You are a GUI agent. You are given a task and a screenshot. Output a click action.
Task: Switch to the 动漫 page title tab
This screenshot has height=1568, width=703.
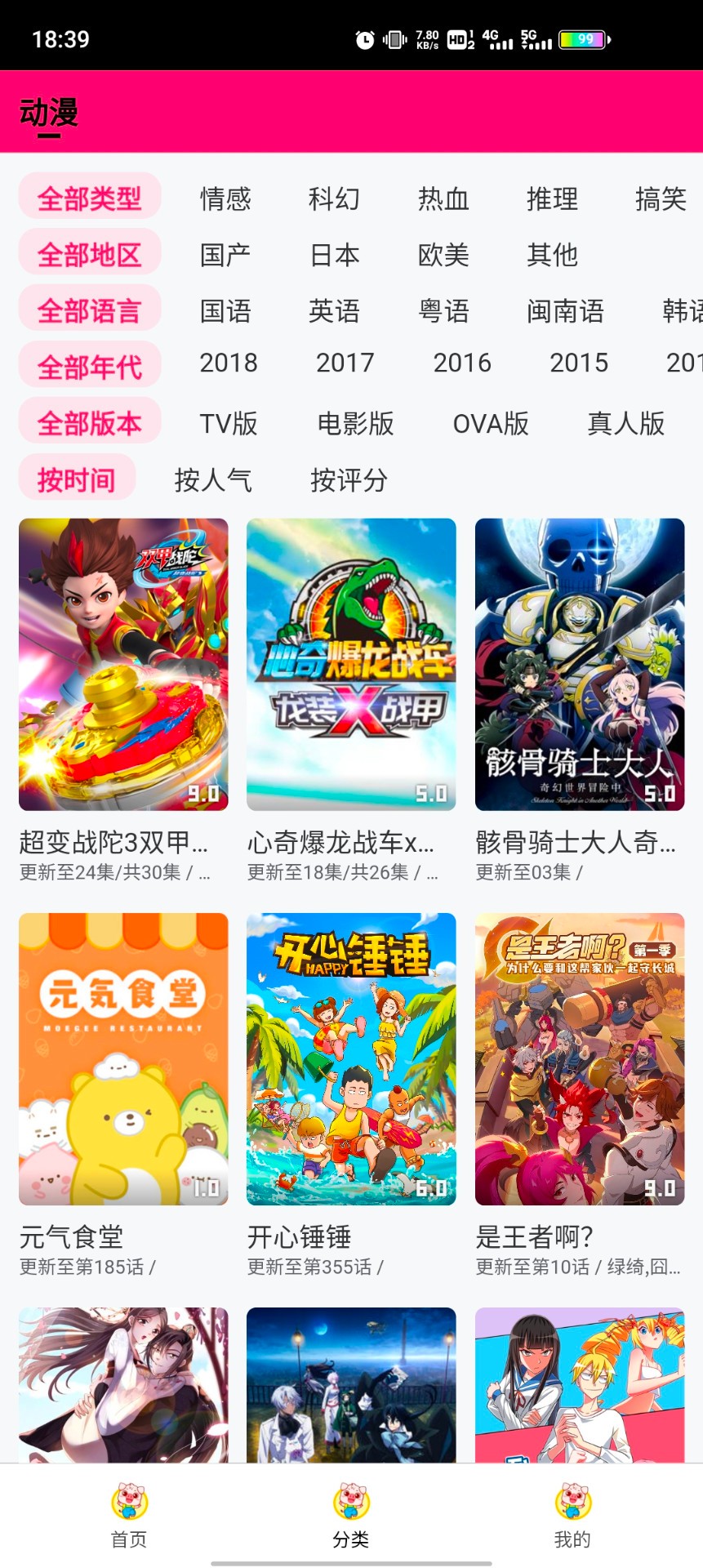click(48, 114)
